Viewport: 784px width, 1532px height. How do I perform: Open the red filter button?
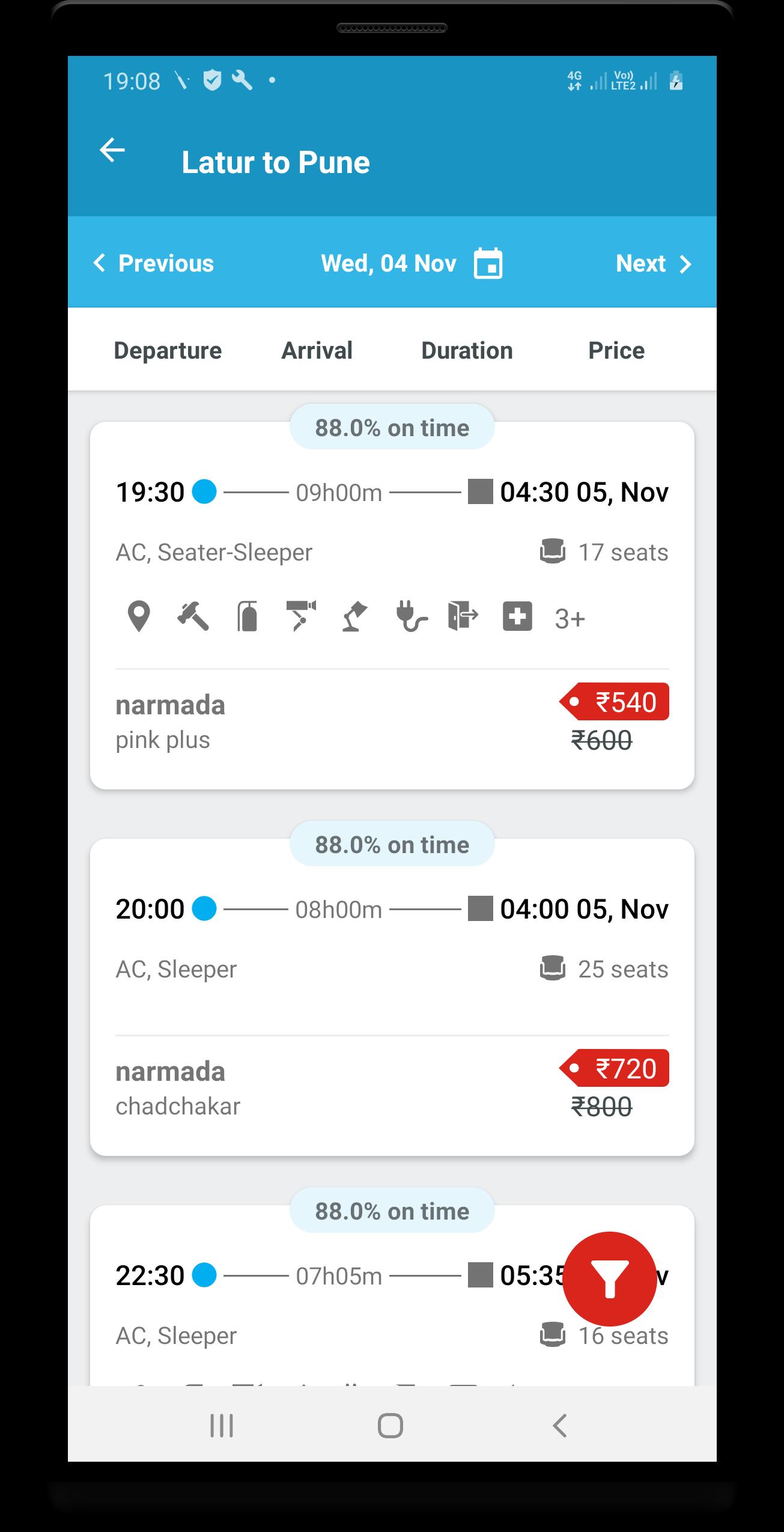click(x=609, y=1279)
